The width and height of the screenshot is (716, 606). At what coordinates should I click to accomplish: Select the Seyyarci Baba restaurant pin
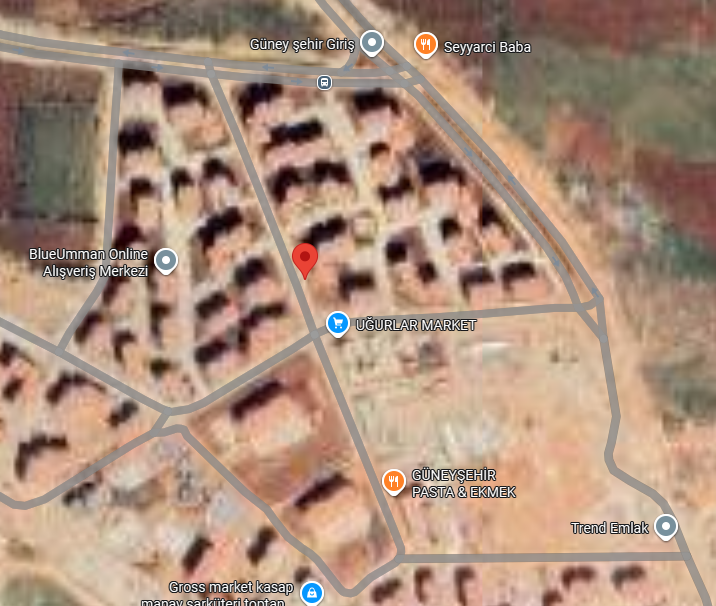click(x=426, y=44)
